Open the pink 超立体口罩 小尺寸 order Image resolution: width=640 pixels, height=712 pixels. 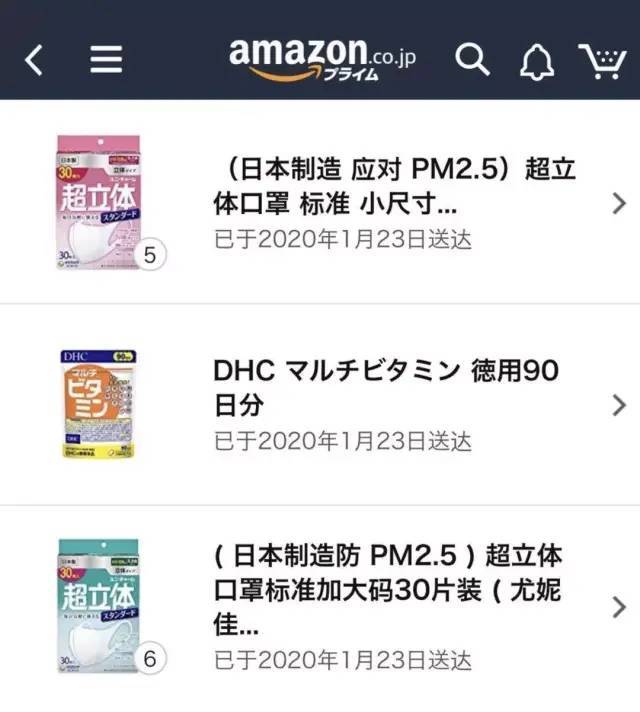tap(396, 203)
